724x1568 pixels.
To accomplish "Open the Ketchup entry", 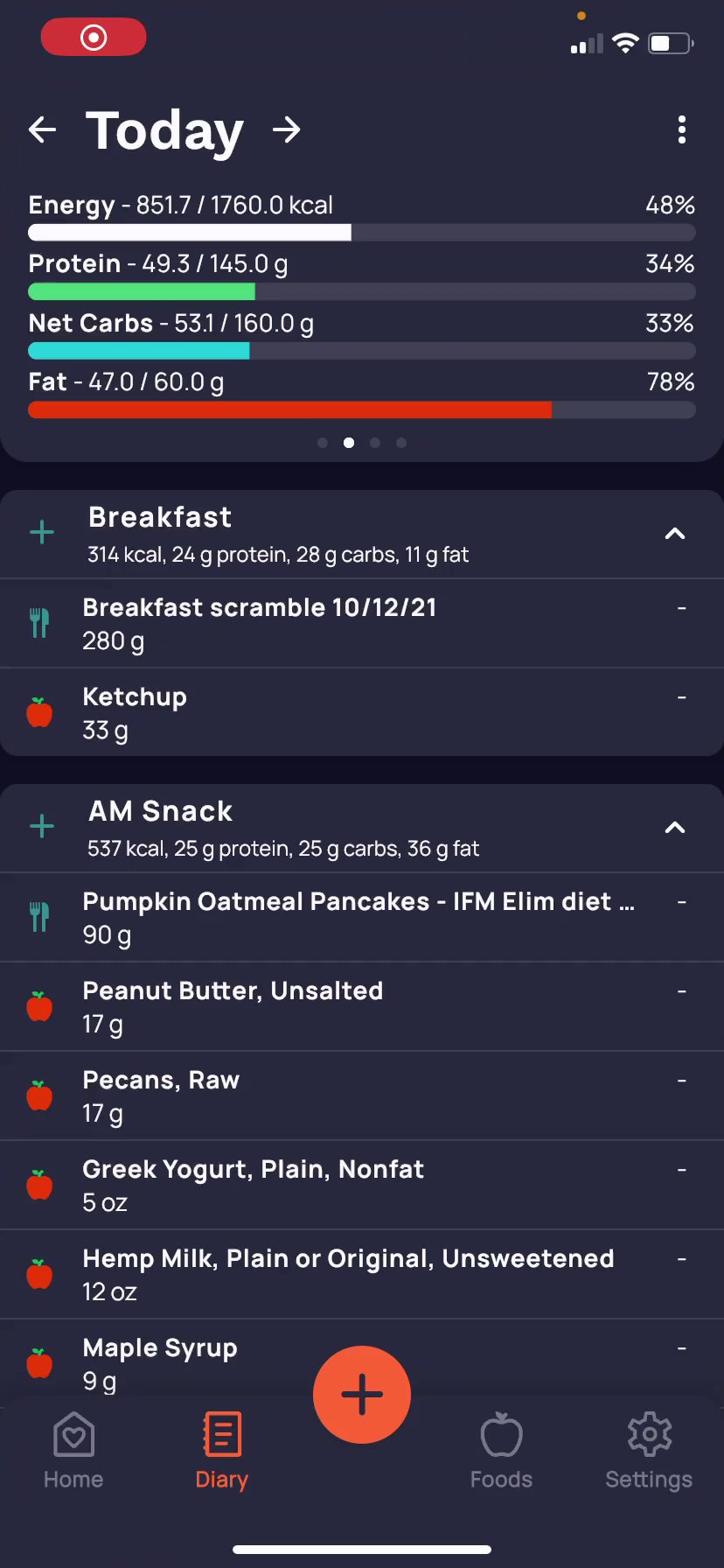I will (x=350, y=713).
